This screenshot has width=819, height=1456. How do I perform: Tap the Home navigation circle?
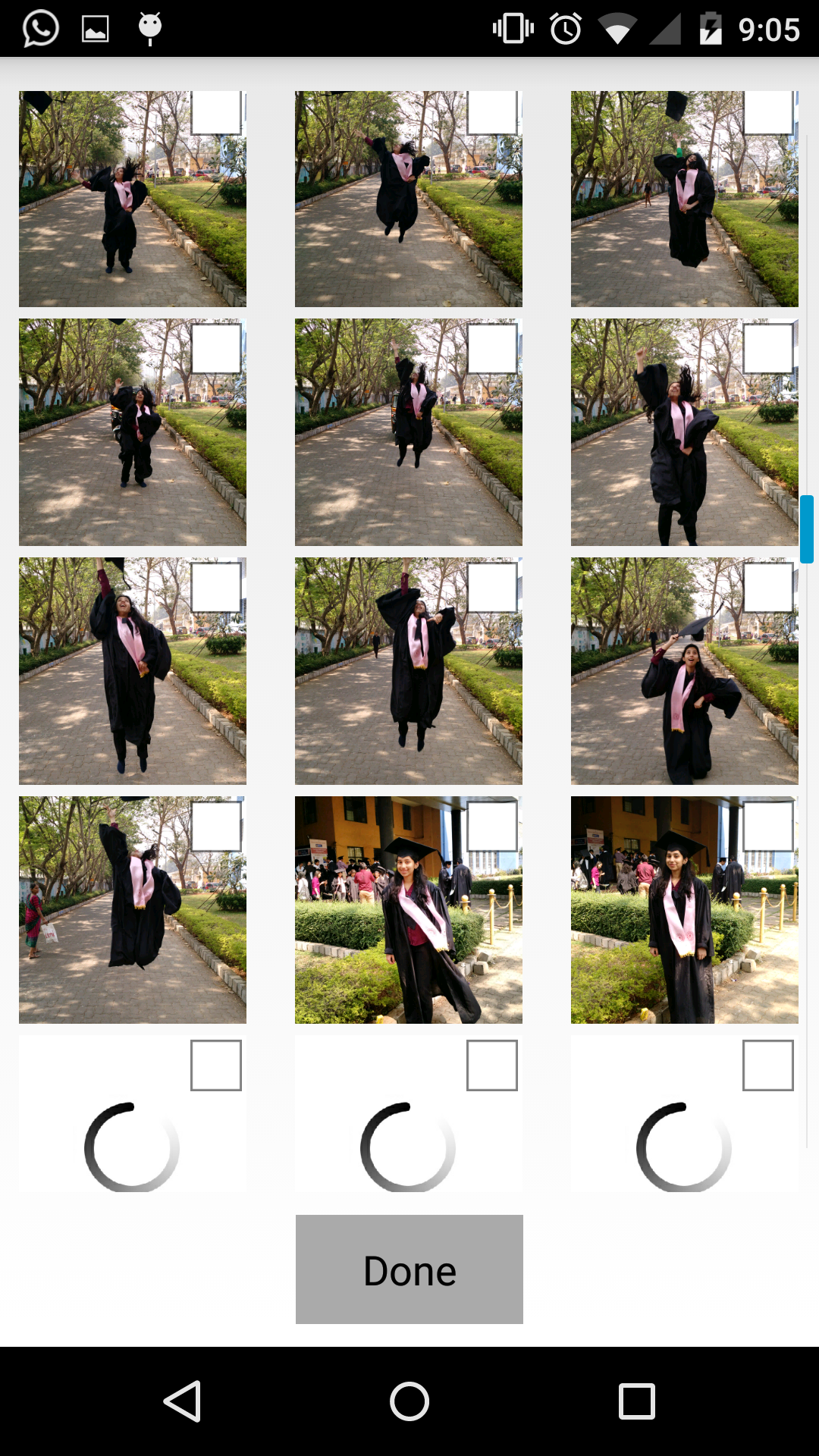click(x=409, y=1401)
